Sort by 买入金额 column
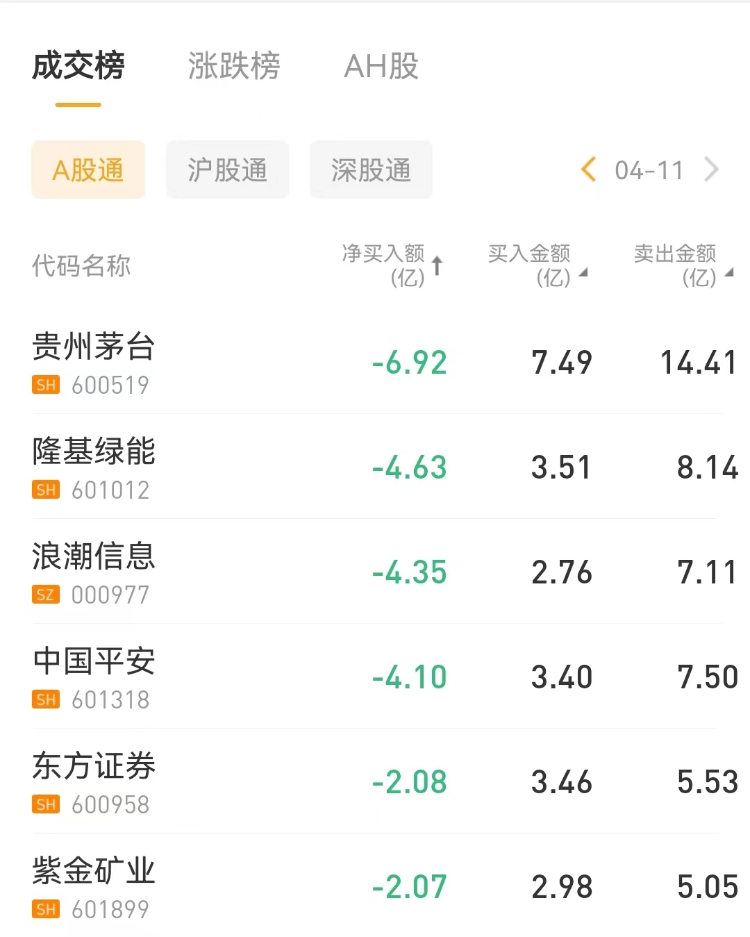The height and width of the screenshot is (937, 750). 537,266
